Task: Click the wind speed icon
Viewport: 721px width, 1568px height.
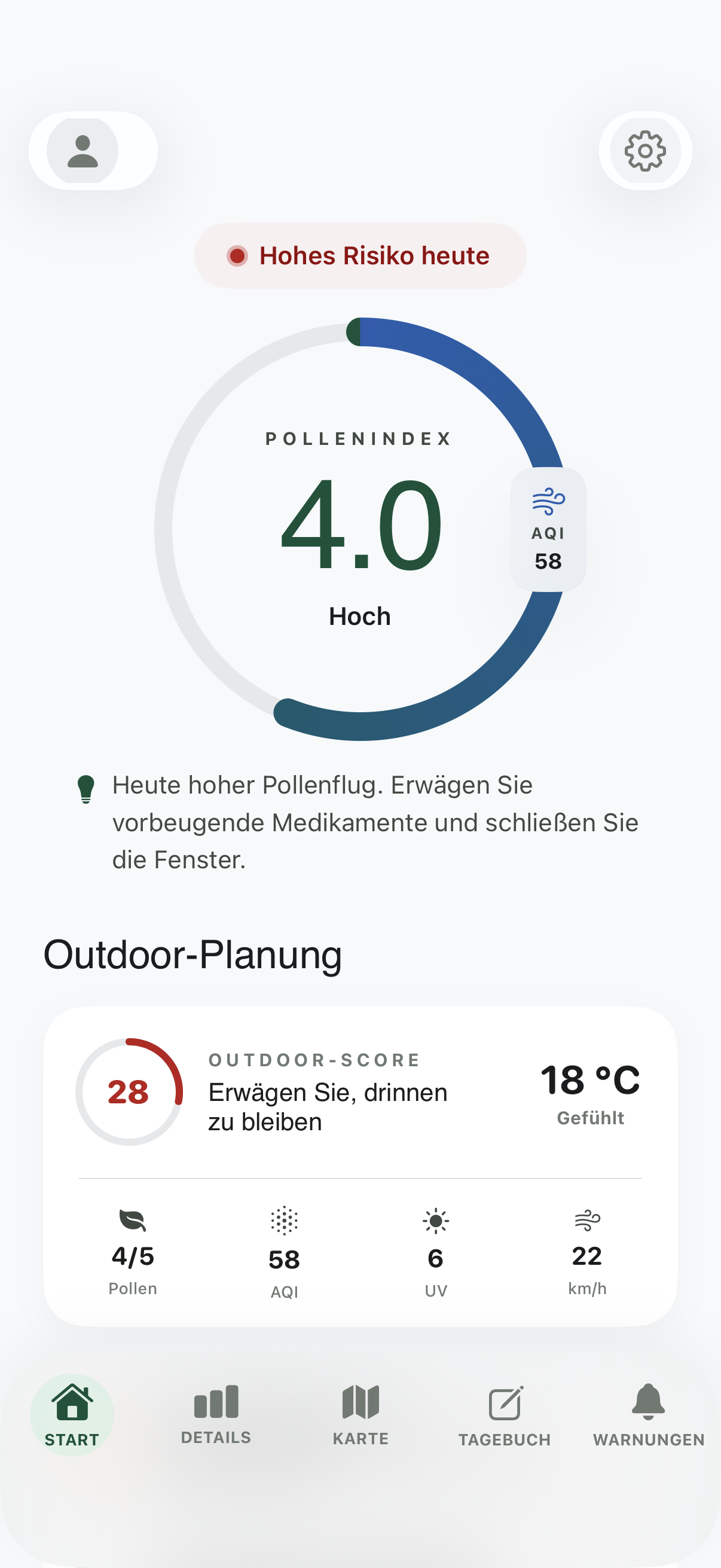Action: (x=586, y=1220)
